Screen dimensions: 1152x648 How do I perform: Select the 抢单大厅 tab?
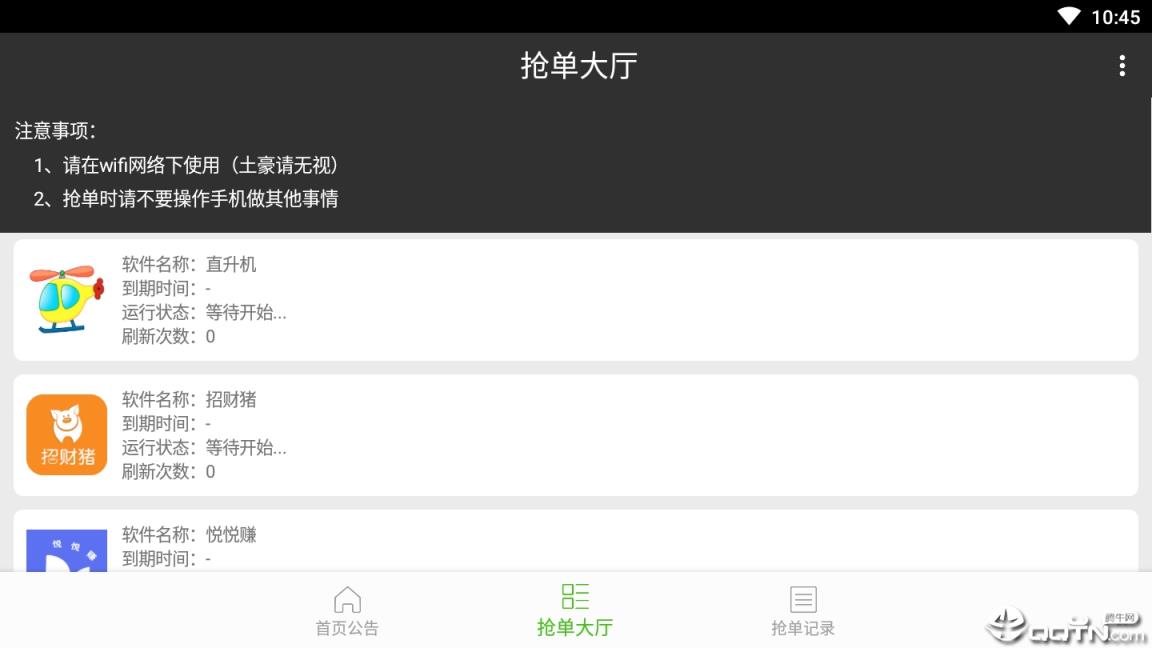point(575,610)
